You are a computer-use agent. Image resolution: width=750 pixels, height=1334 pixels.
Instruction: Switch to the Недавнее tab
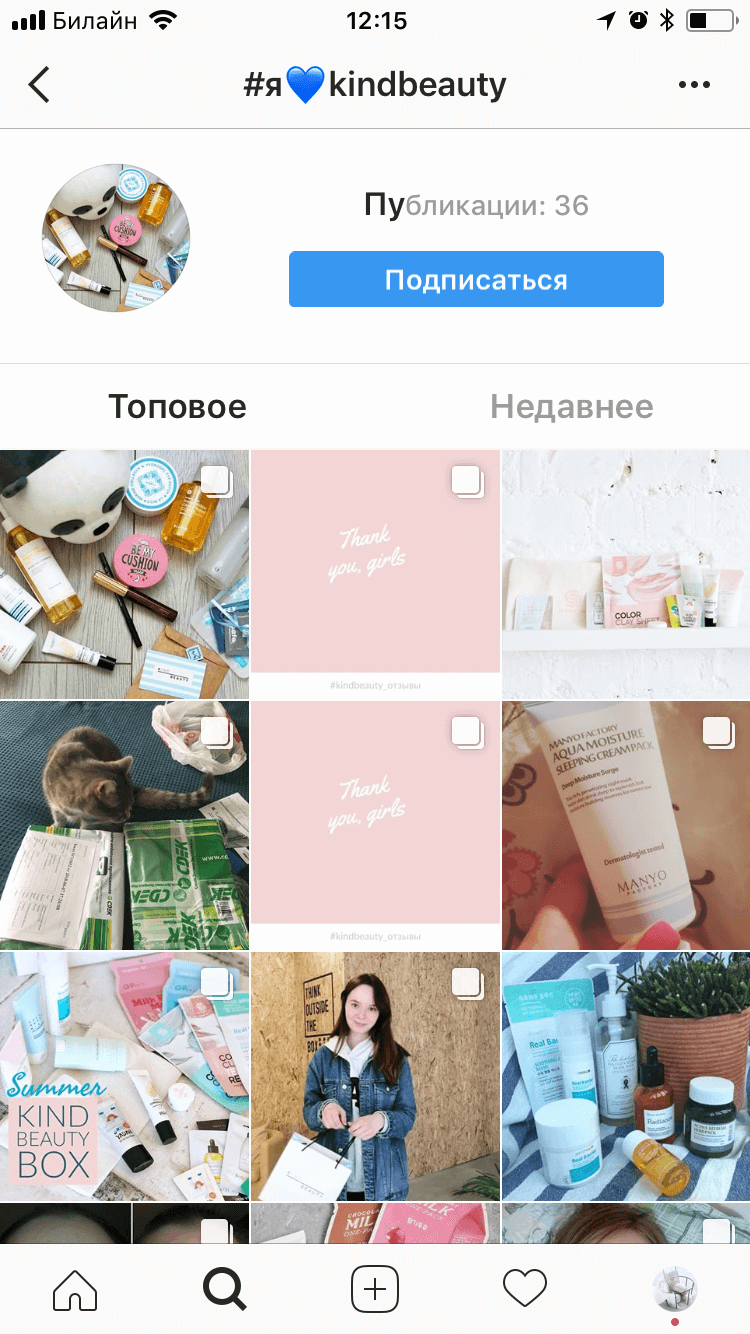[571, 407]
